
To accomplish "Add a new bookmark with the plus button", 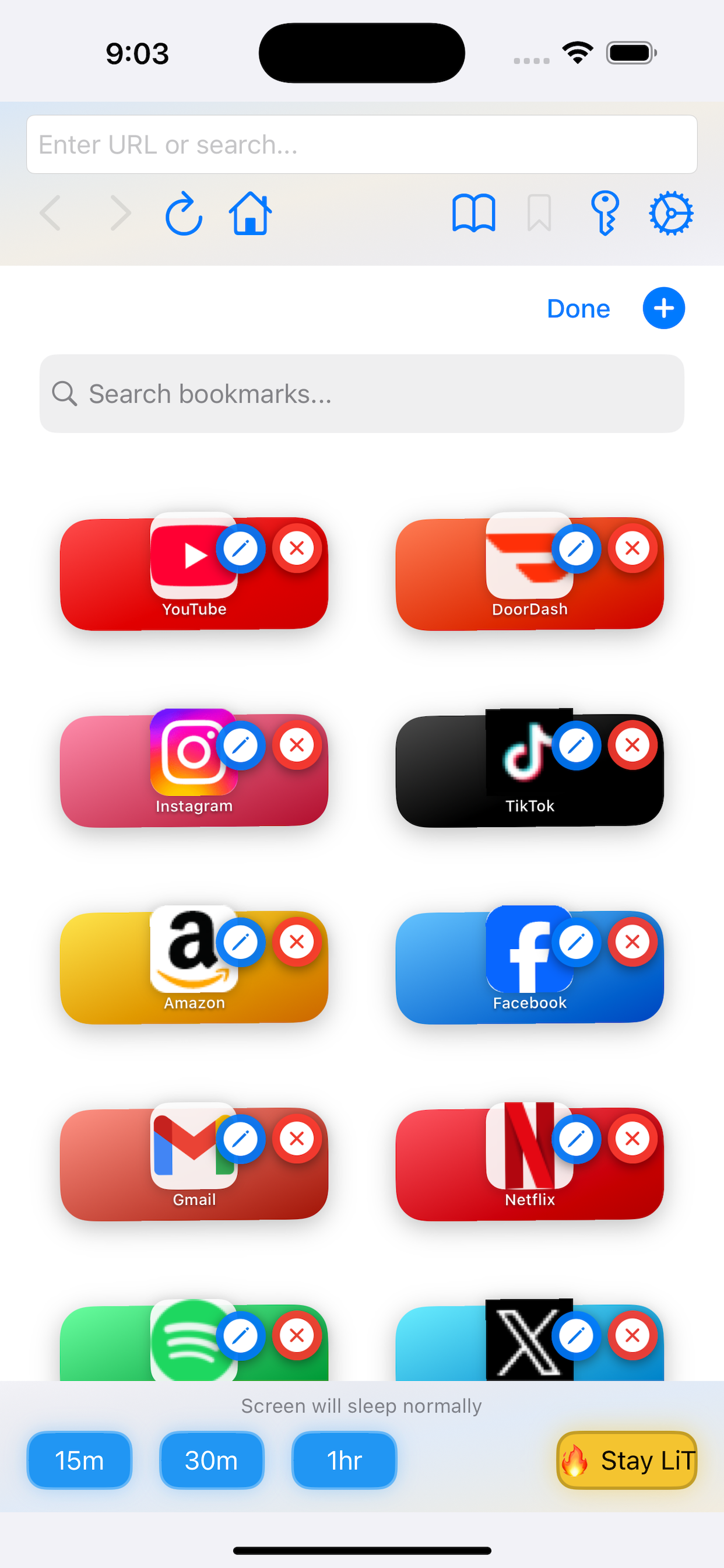I will click(x=663, y=309).
